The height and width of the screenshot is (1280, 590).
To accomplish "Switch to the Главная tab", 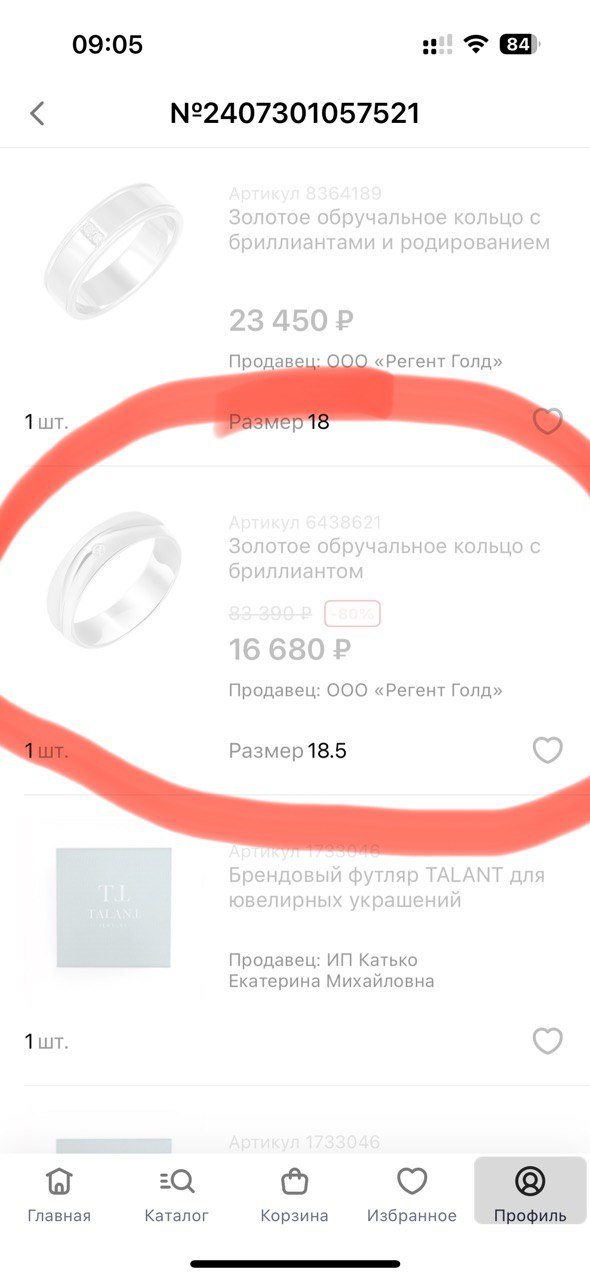I will pyautogui.click(x=59, y=1195).
